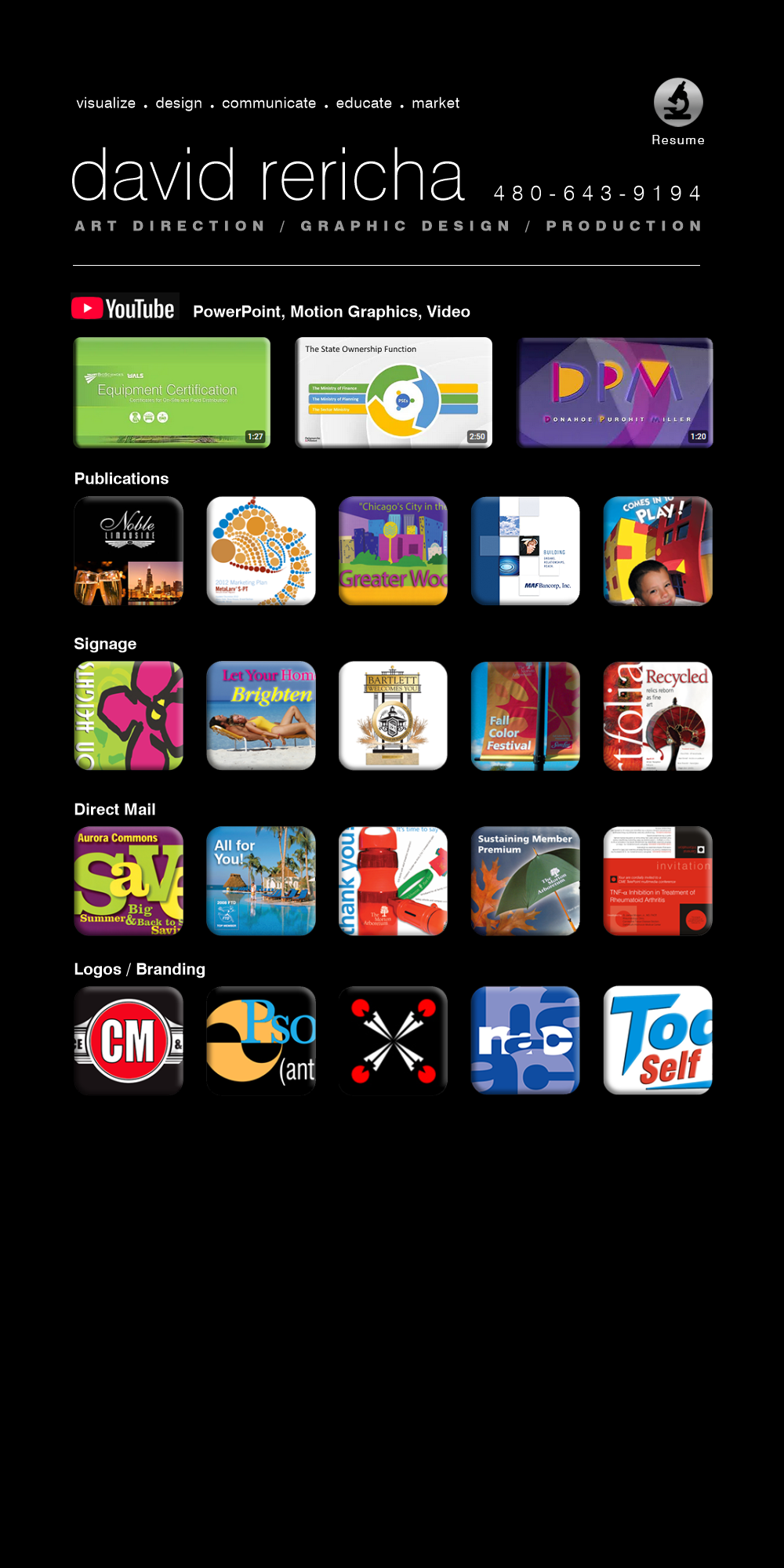The width and height of the screenshot is (784, 1568).
Task: View the Let Your Home Brighten signage
Action: pos(261,716)
